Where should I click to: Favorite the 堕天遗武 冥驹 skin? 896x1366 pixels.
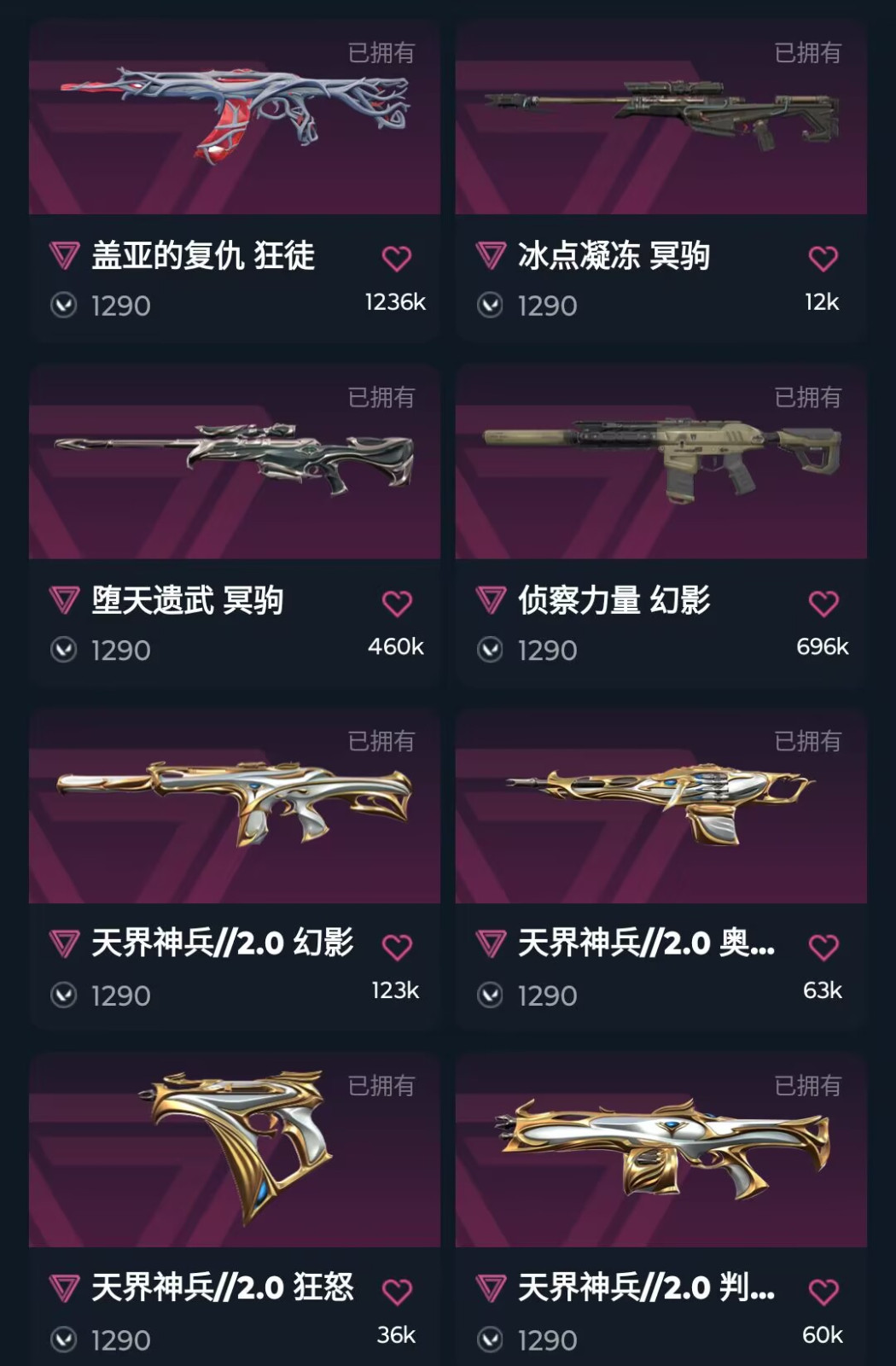(397, 604)
